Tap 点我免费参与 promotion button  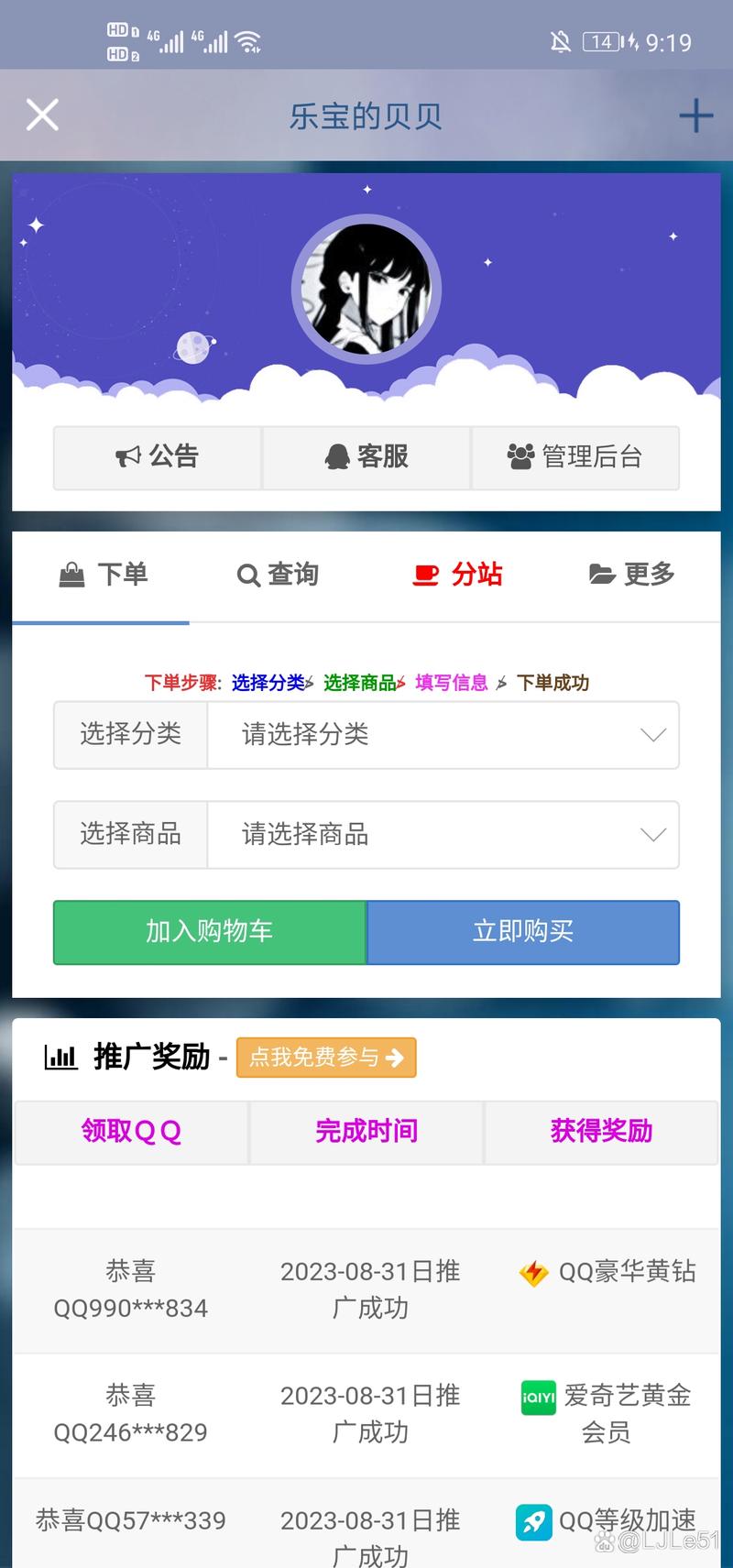point(326,1058)
